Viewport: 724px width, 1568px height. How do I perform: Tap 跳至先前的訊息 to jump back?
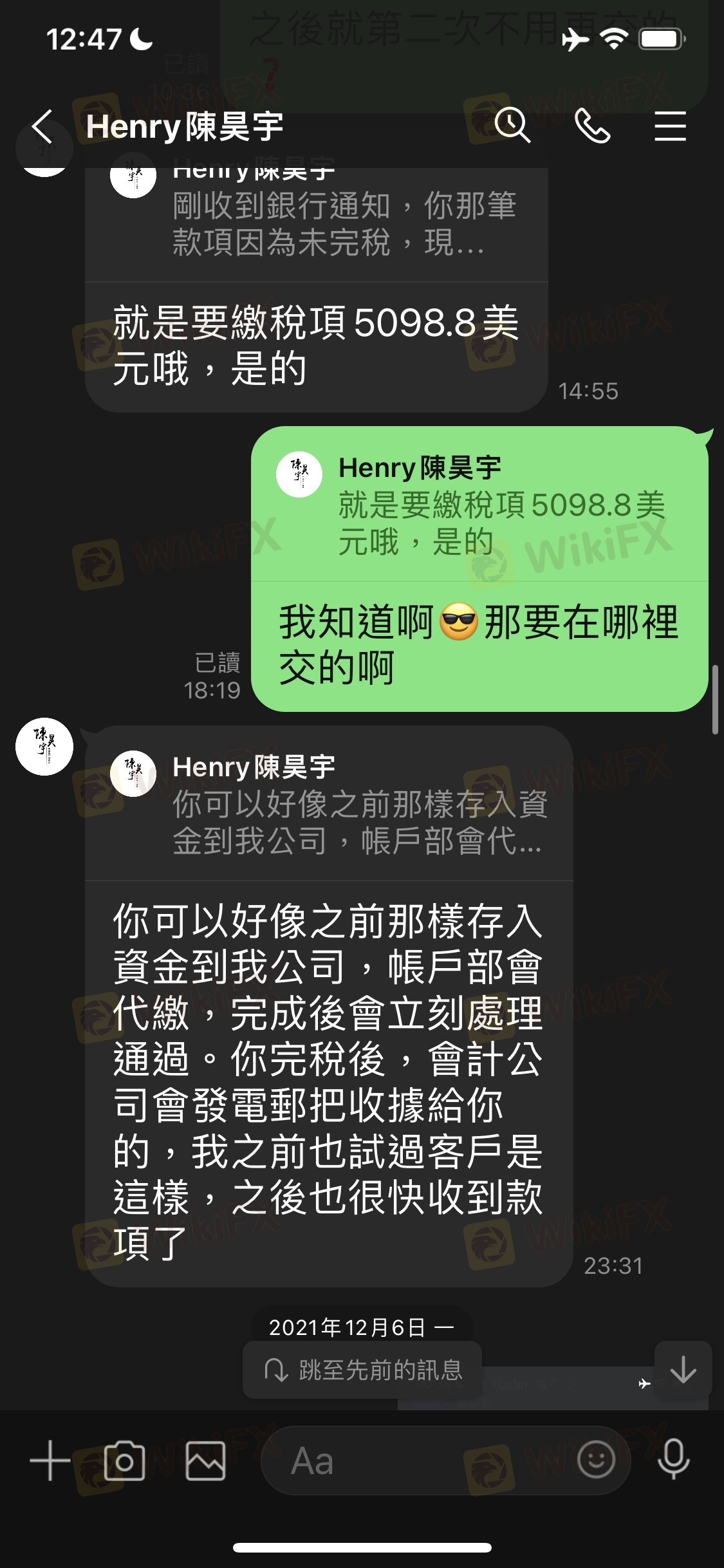363,1370
